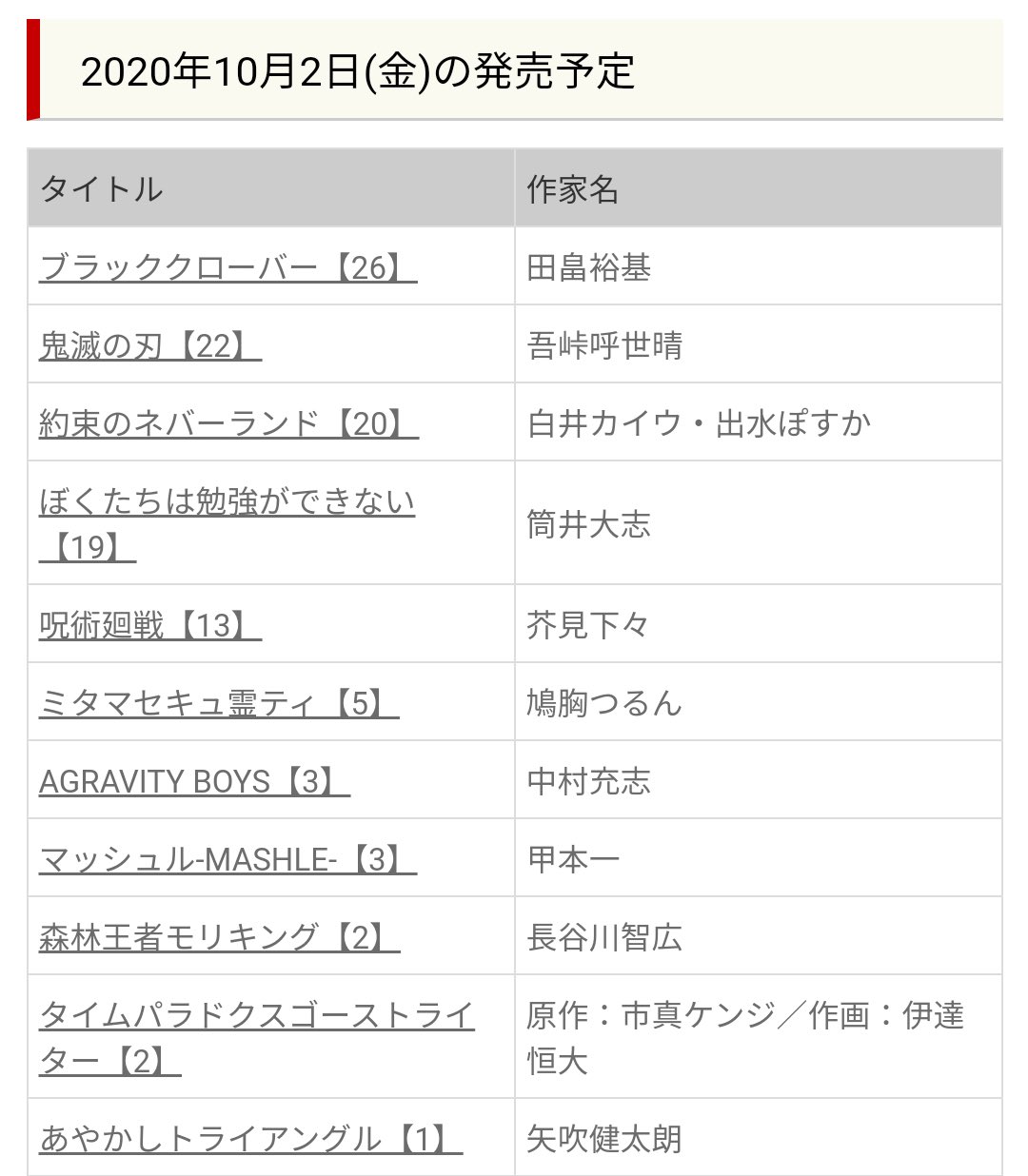This screenshot has width=1028, height=1176.
Task: Open the ブラッククローバー【26】 link
Action: point(227,267)
